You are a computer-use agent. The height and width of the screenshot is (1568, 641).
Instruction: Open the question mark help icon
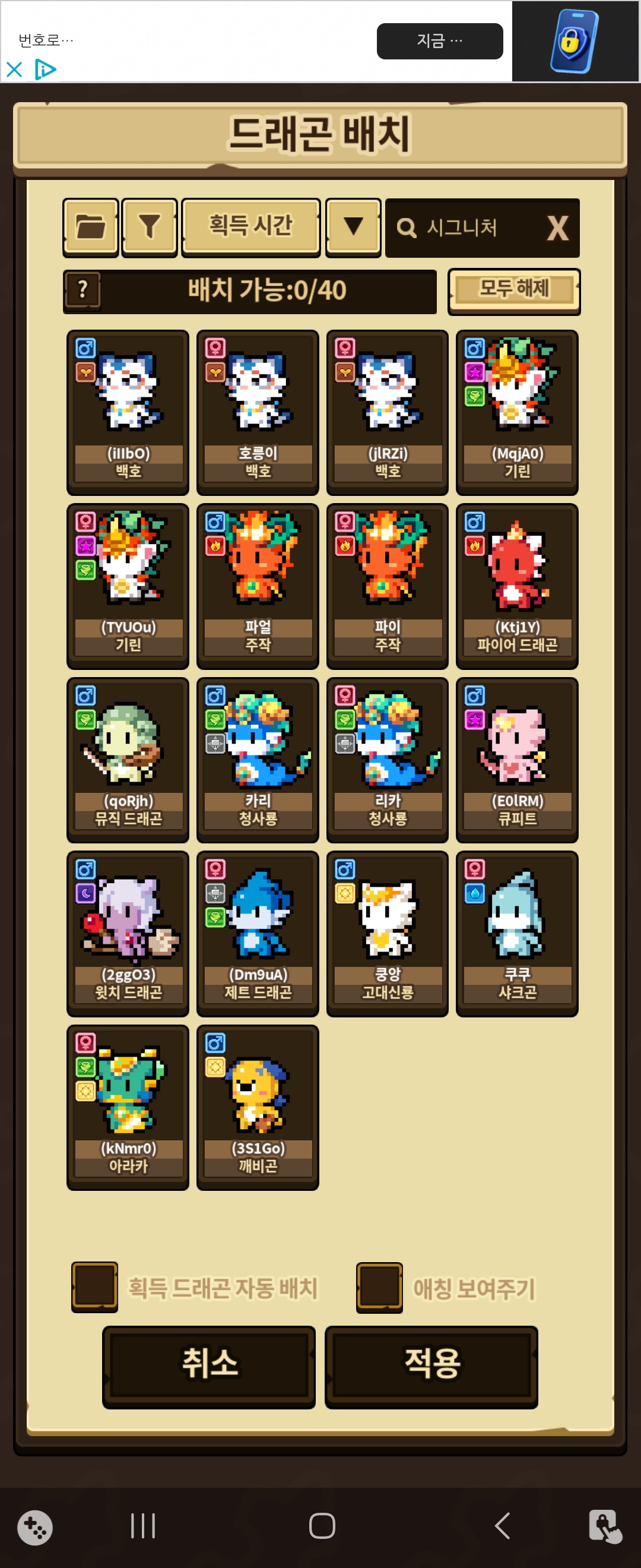tap(82, 289)
